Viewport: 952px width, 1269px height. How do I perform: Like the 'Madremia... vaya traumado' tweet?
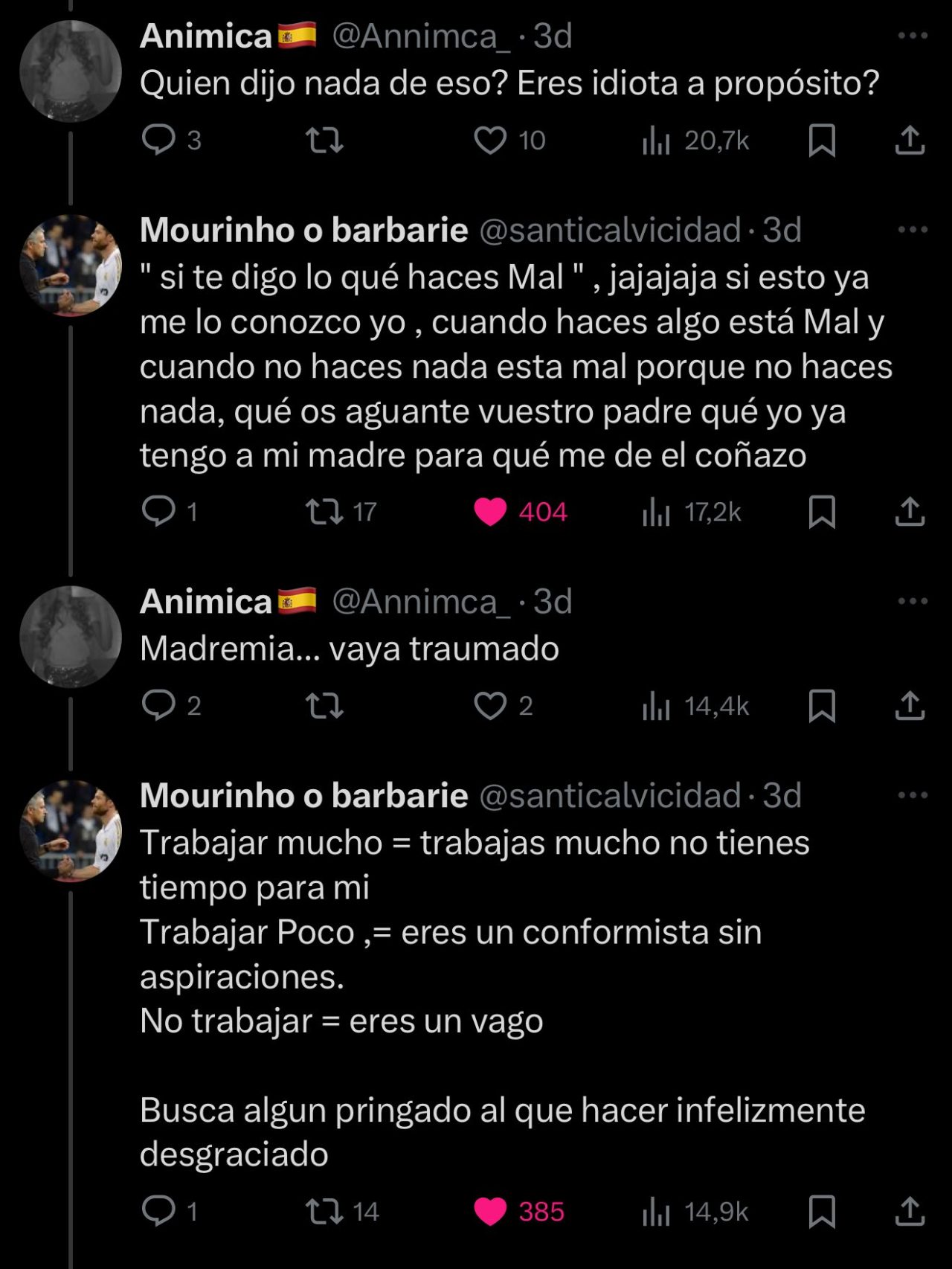[490, 705]
